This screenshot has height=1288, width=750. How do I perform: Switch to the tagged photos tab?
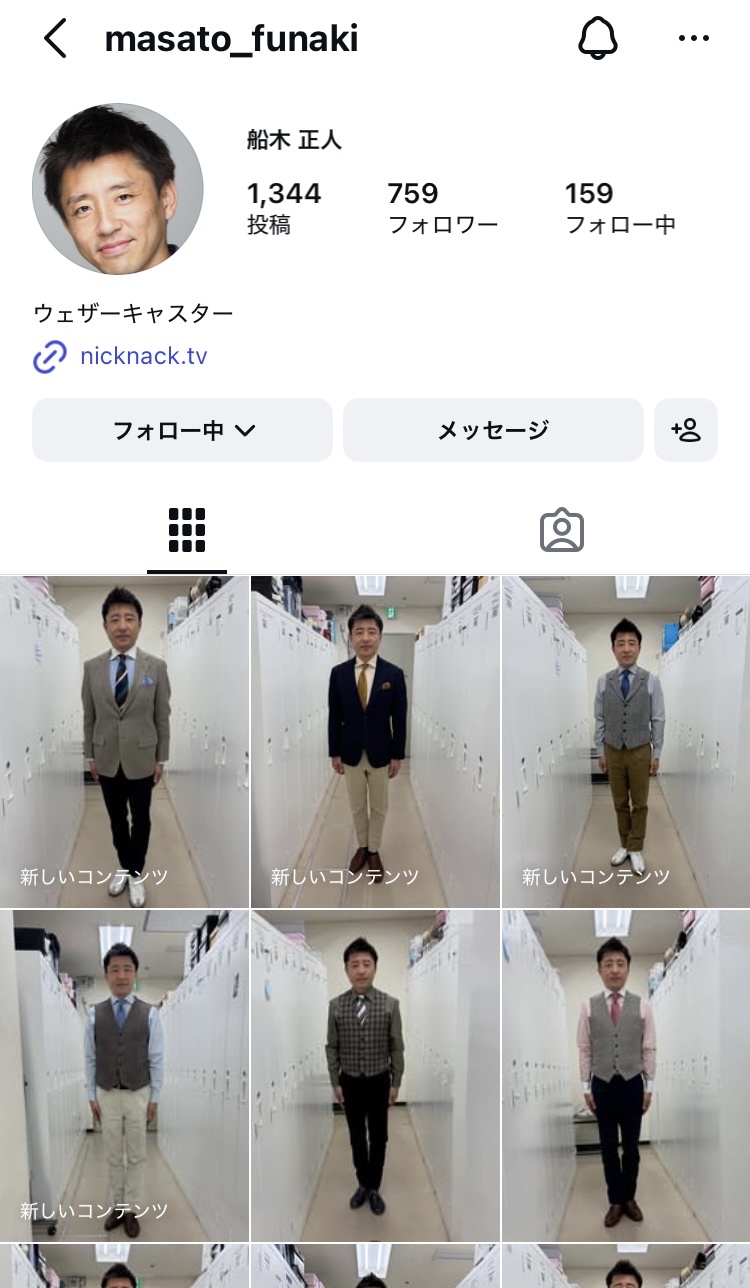click(x=562, y=530)
